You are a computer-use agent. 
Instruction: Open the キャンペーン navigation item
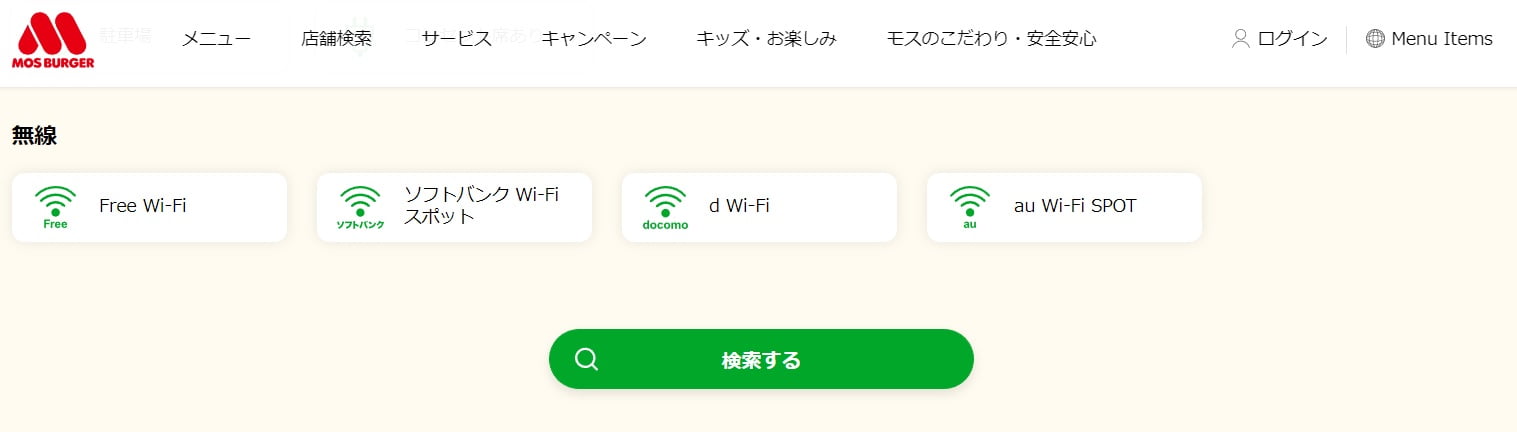[594, 39]
